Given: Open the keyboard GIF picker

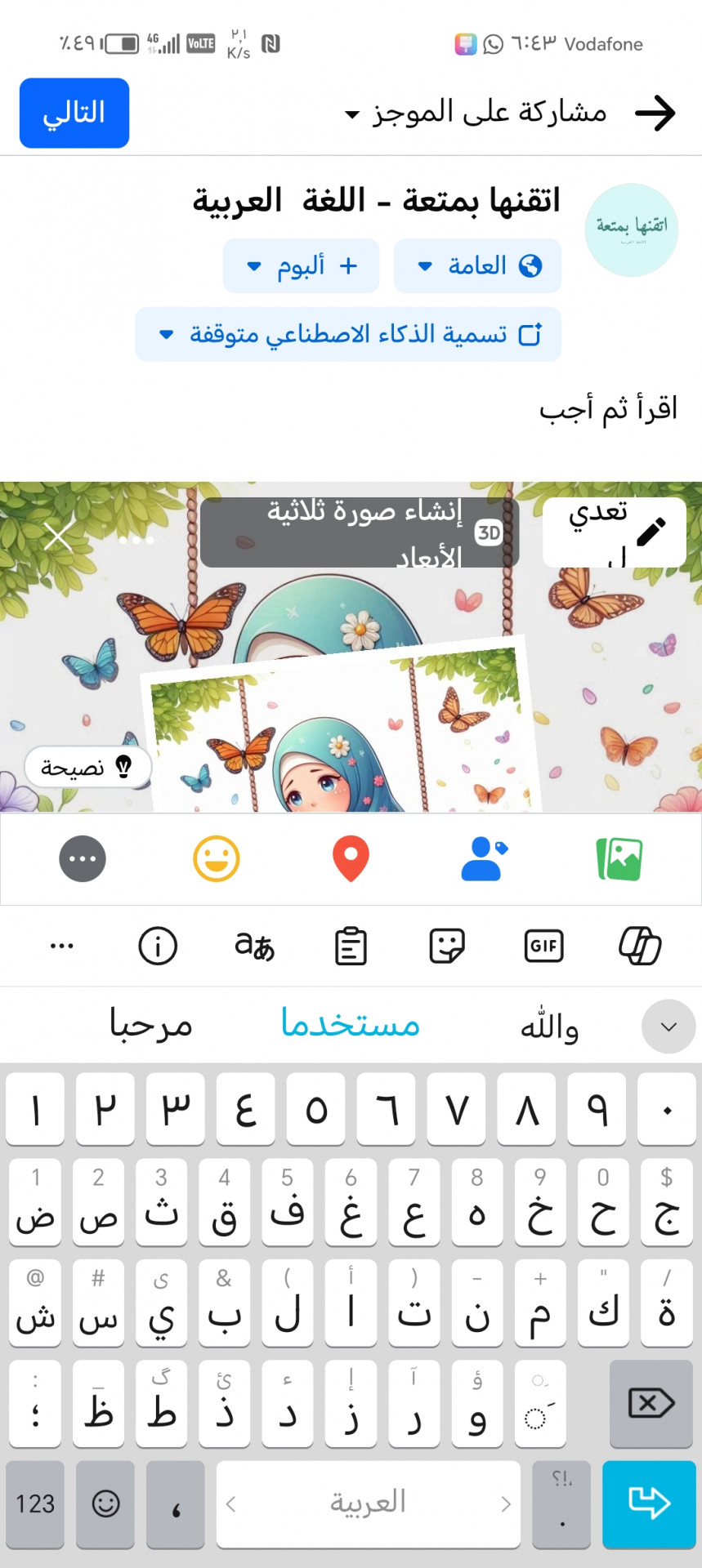Looking at the screenshot, I should (543, 946).
